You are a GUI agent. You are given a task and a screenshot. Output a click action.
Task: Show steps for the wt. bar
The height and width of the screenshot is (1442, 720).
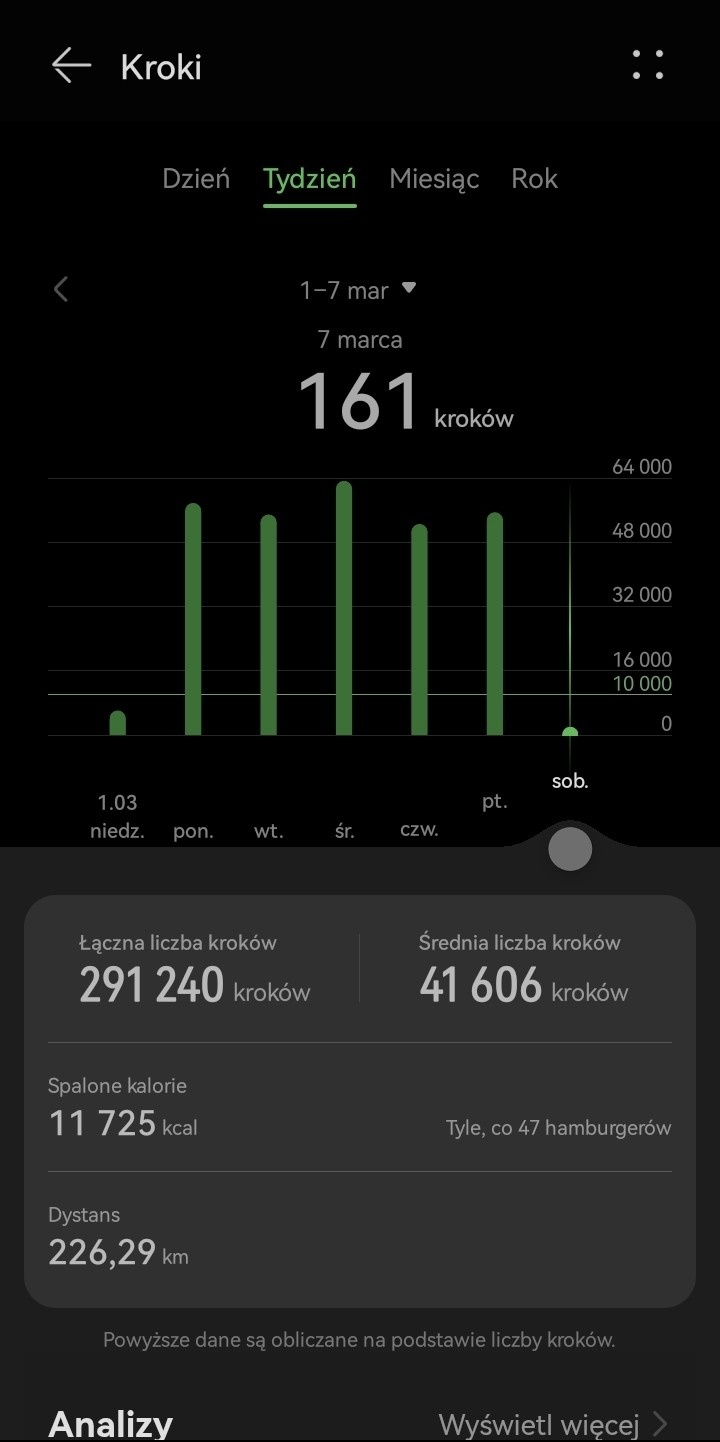point(268,625)
